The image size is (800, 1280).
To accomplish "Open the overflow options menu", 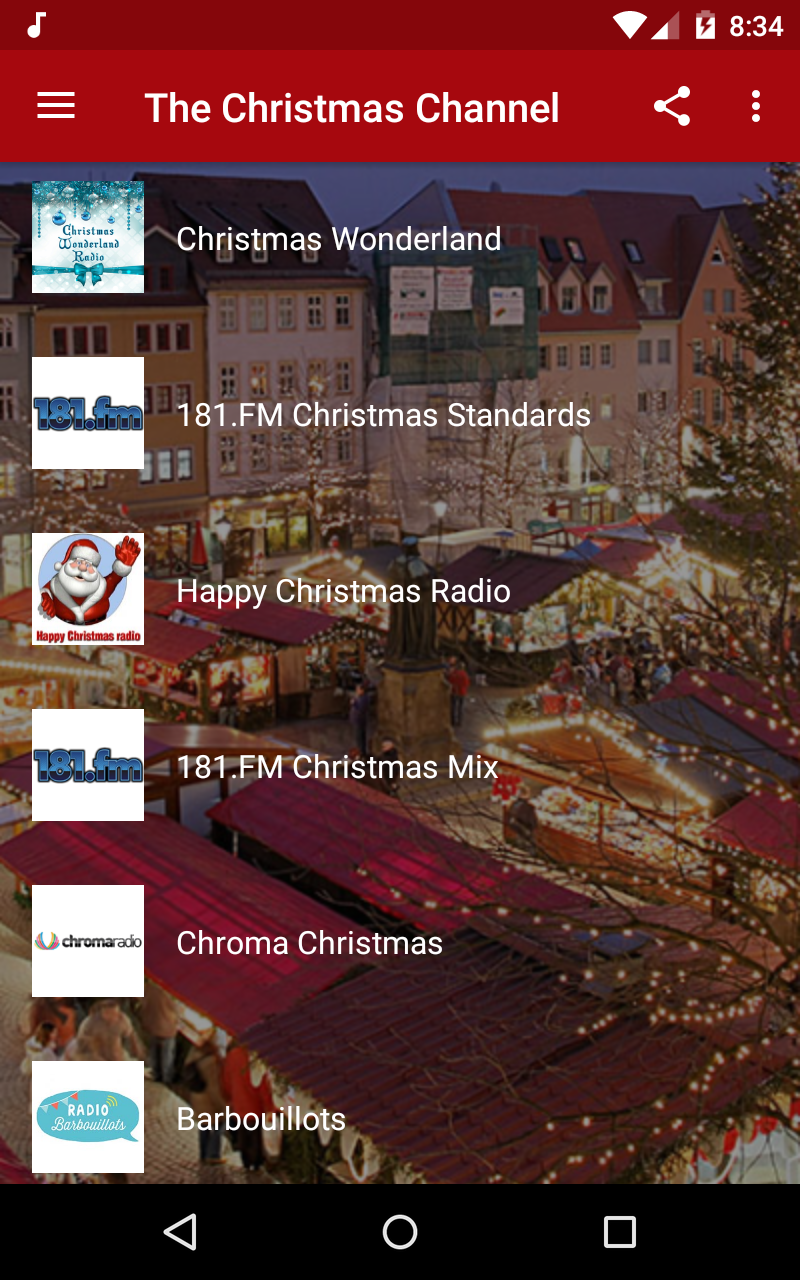I will [x=756, y=106].
